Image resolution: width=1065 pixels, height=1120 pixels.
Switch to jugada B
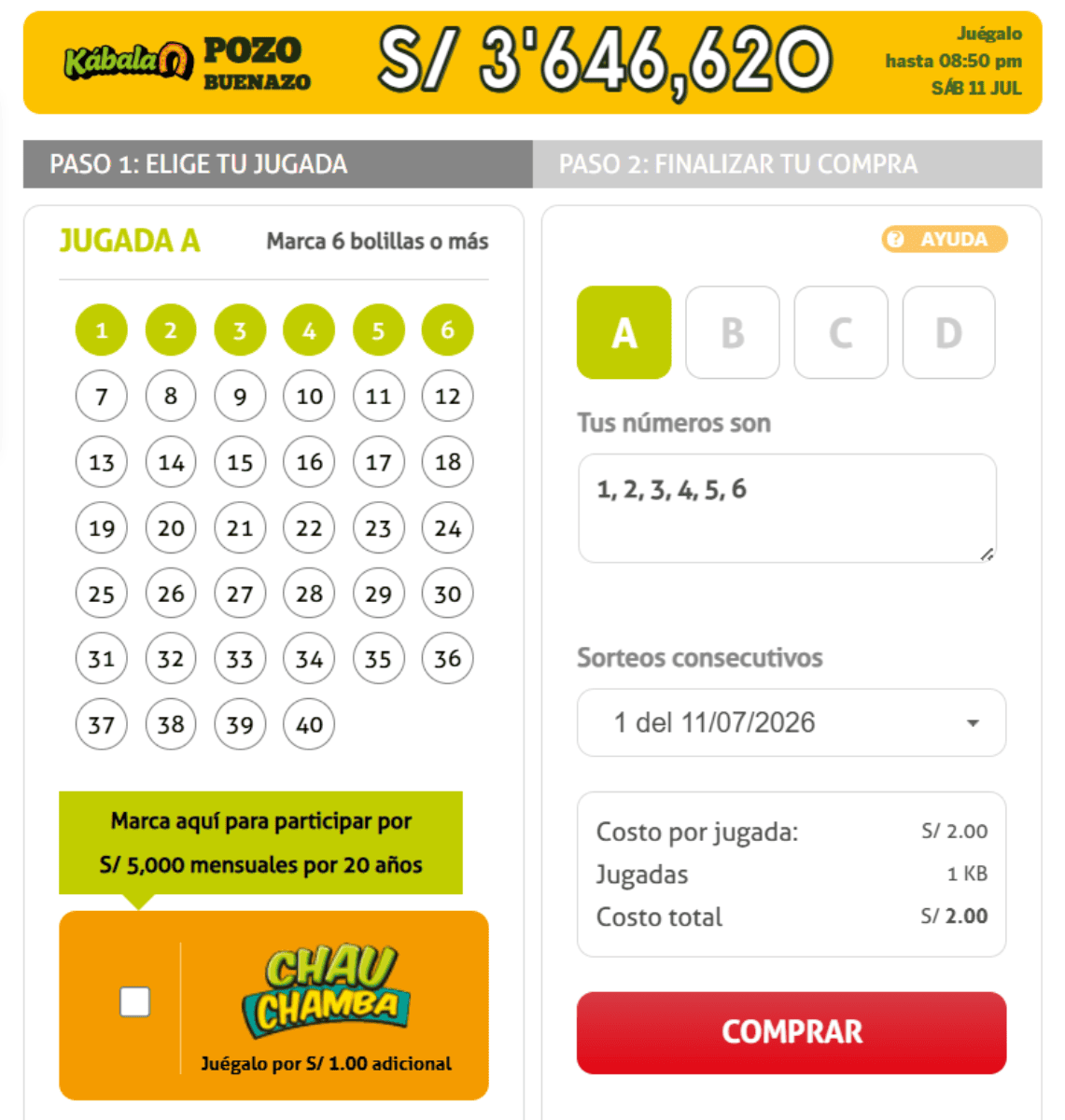tap(733, 332)
